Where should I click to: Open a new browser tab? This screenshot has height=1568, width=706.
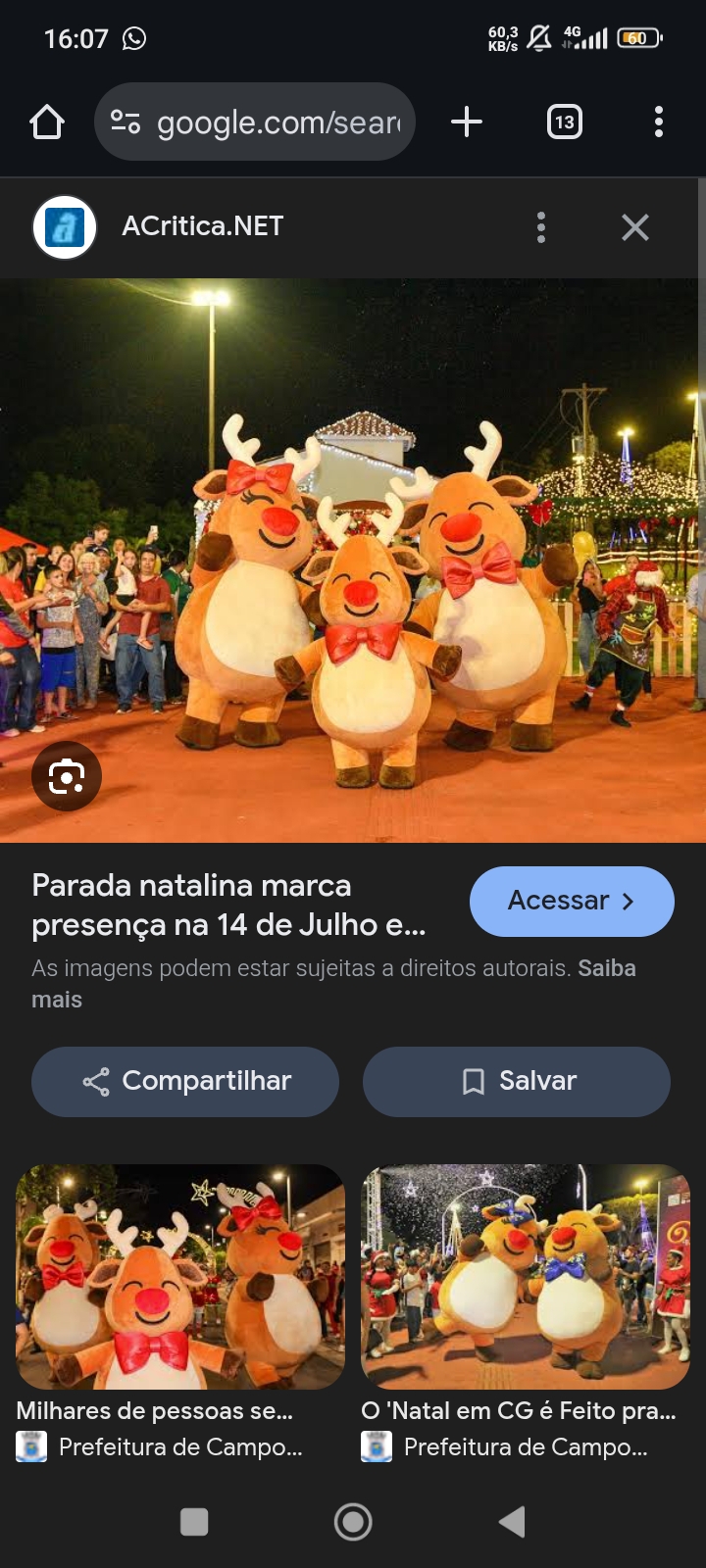[x=467, y=122]
